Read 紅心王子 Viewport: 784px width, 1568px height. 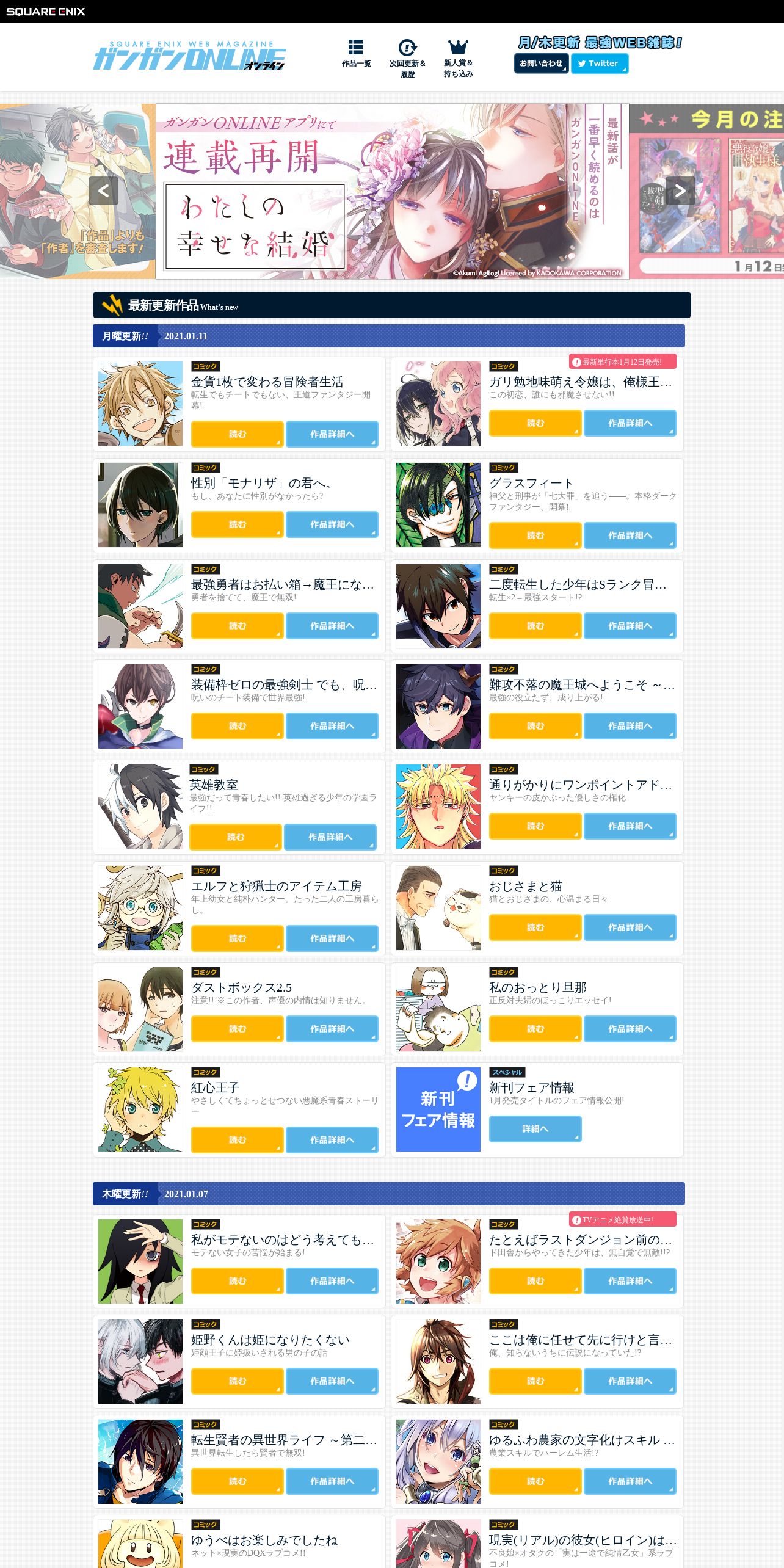[x=237, y=1140]
